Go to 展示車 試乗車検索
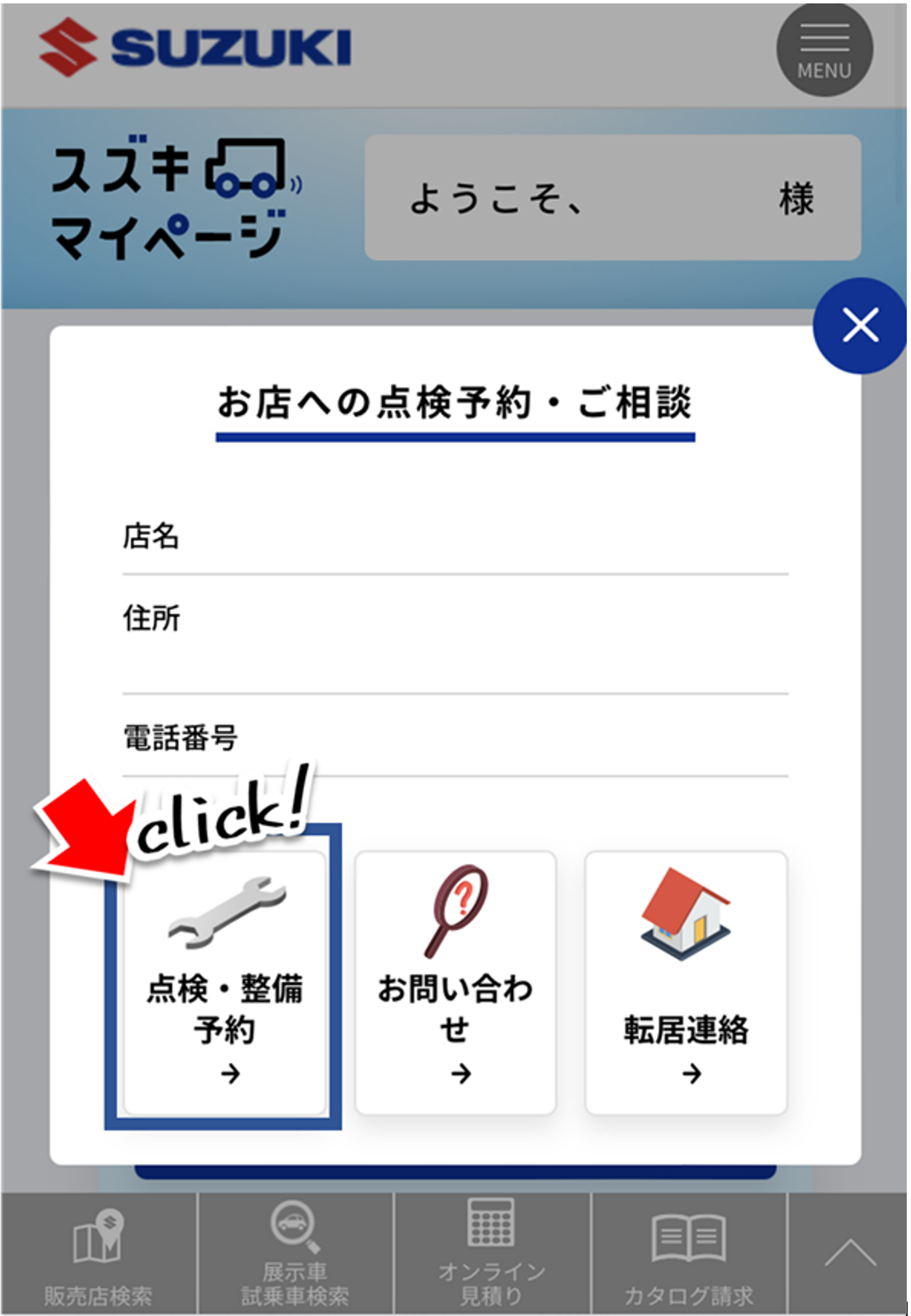 coord(295,1255)
